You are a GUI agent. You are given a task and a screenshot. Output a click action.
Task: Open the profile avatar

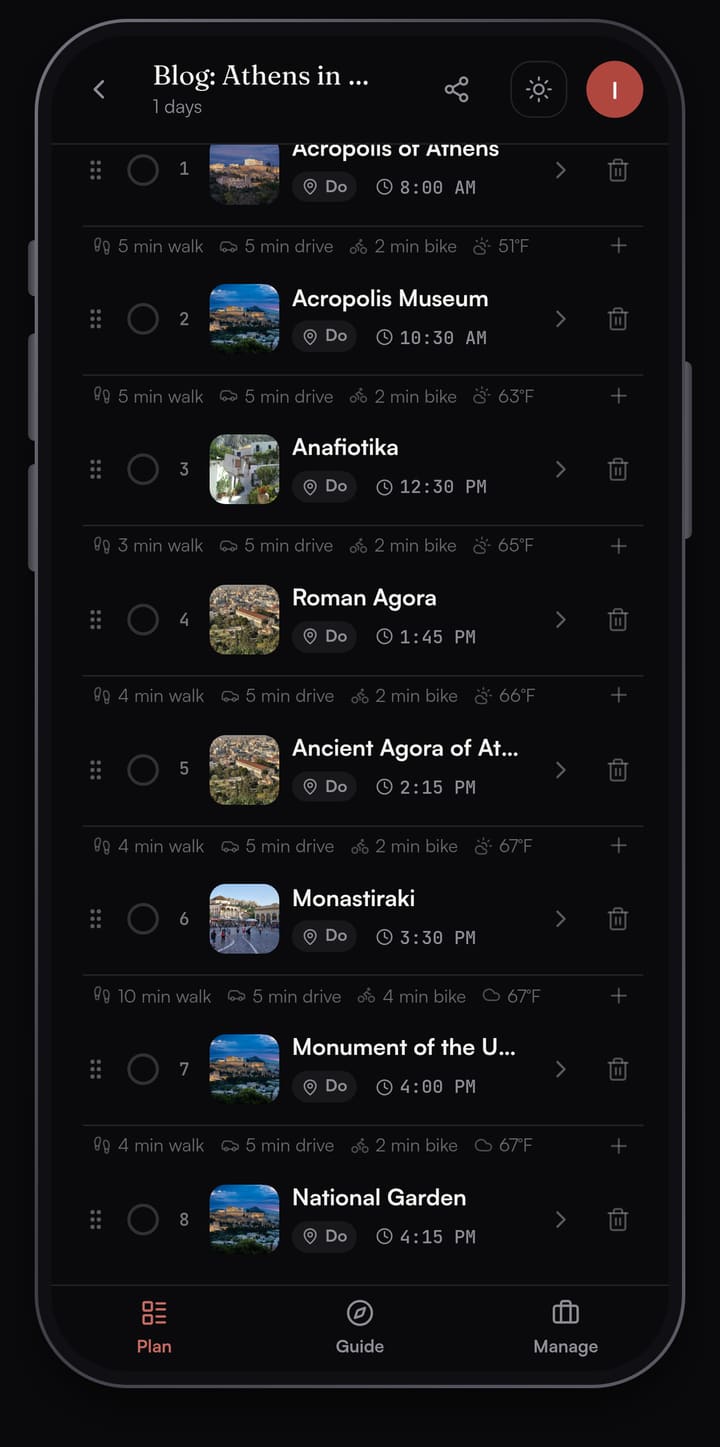click(614, 89)
